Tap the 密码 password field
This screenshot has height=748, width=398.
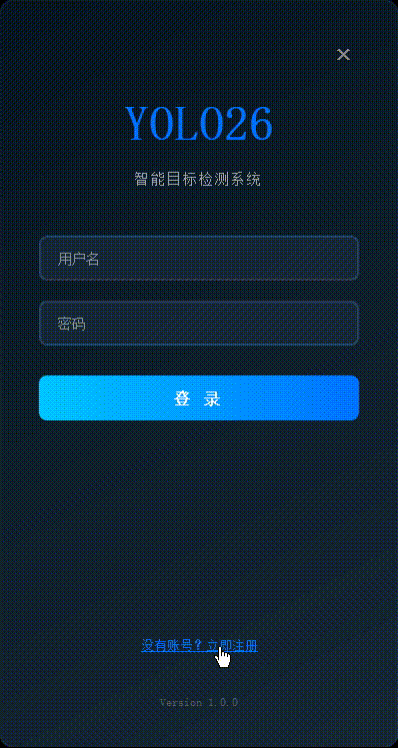click(199, 323)
